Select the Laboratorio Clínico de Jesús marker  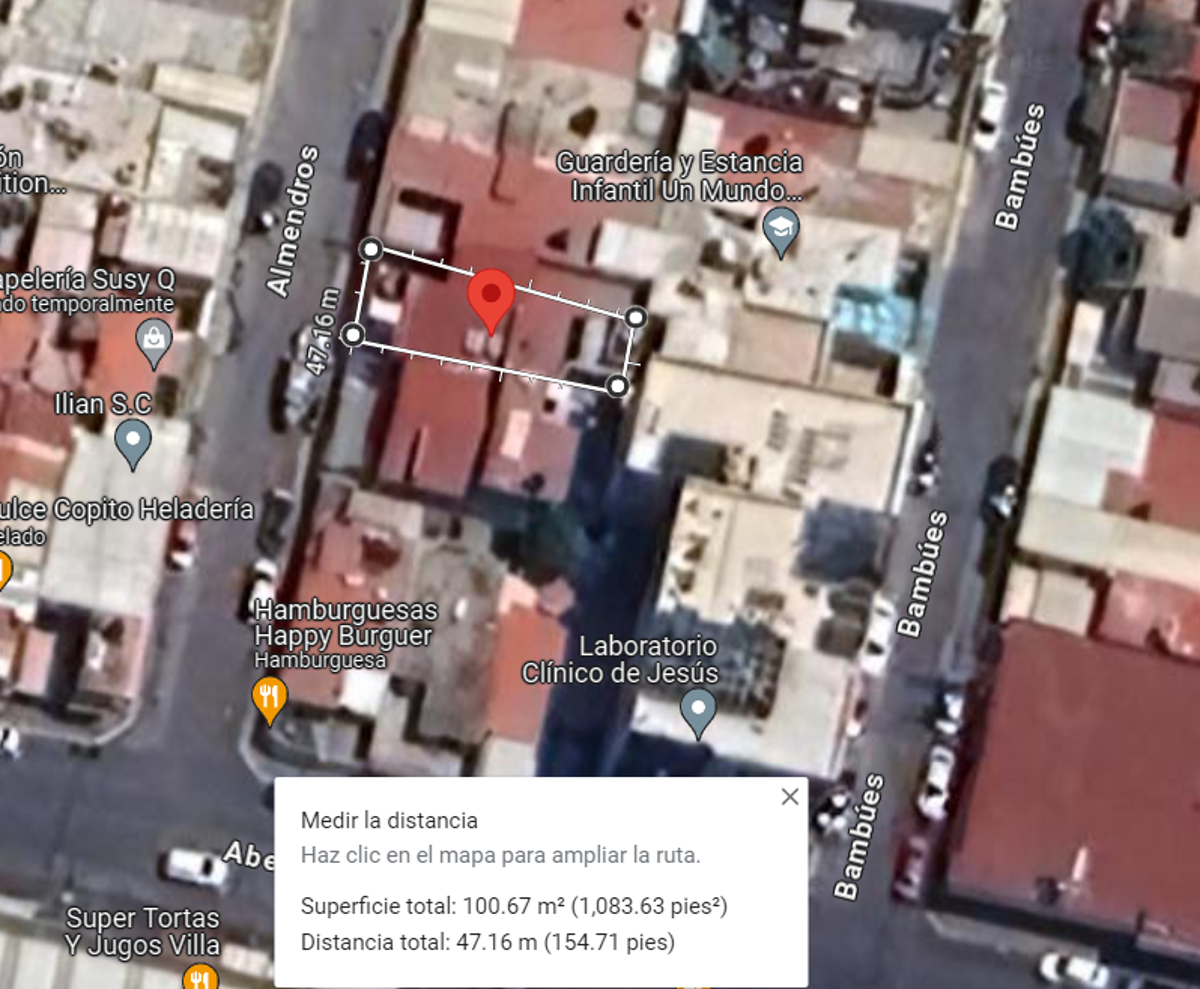(698, 713)
